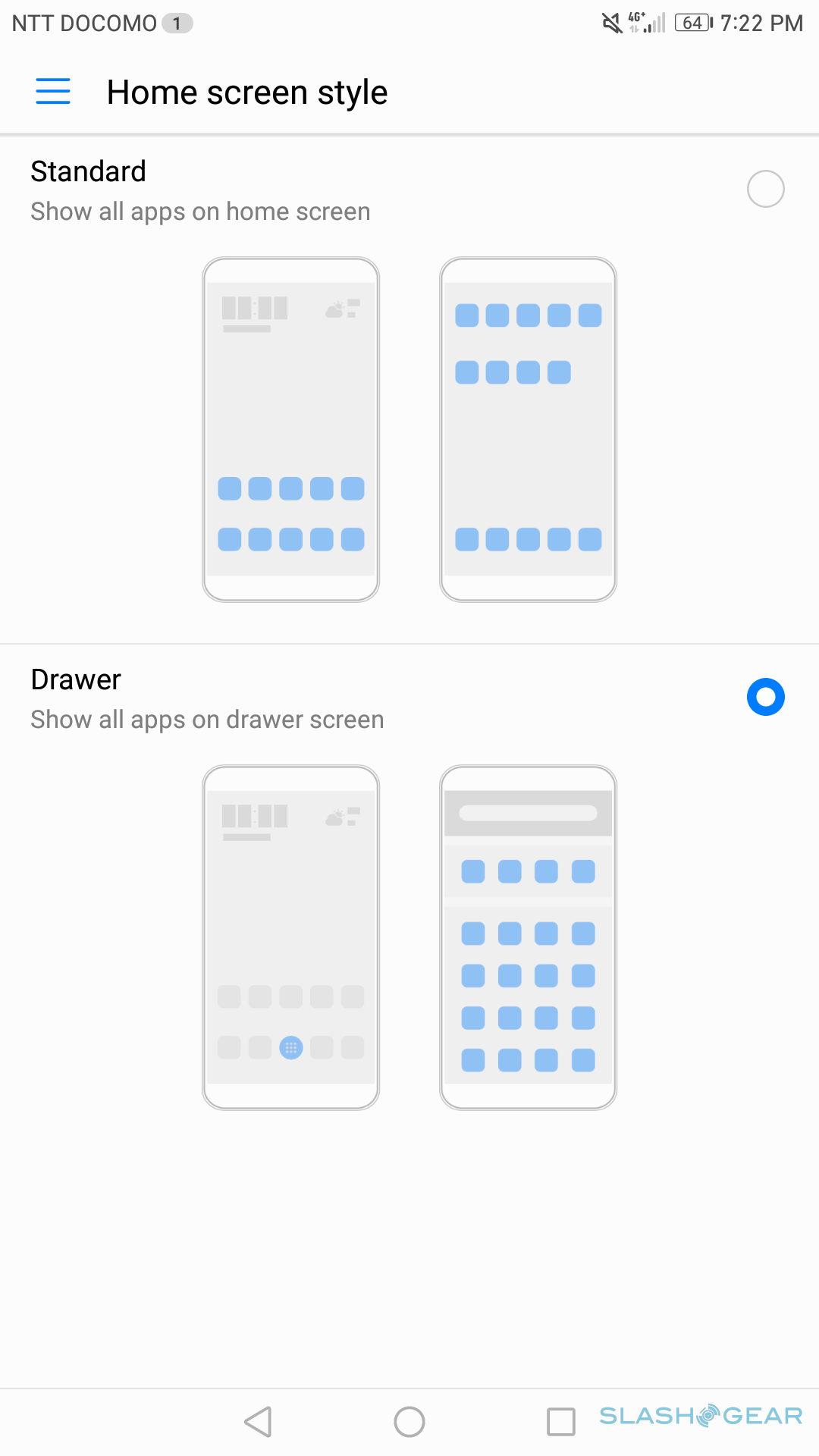Go to the home screen

pos(409,1422)
